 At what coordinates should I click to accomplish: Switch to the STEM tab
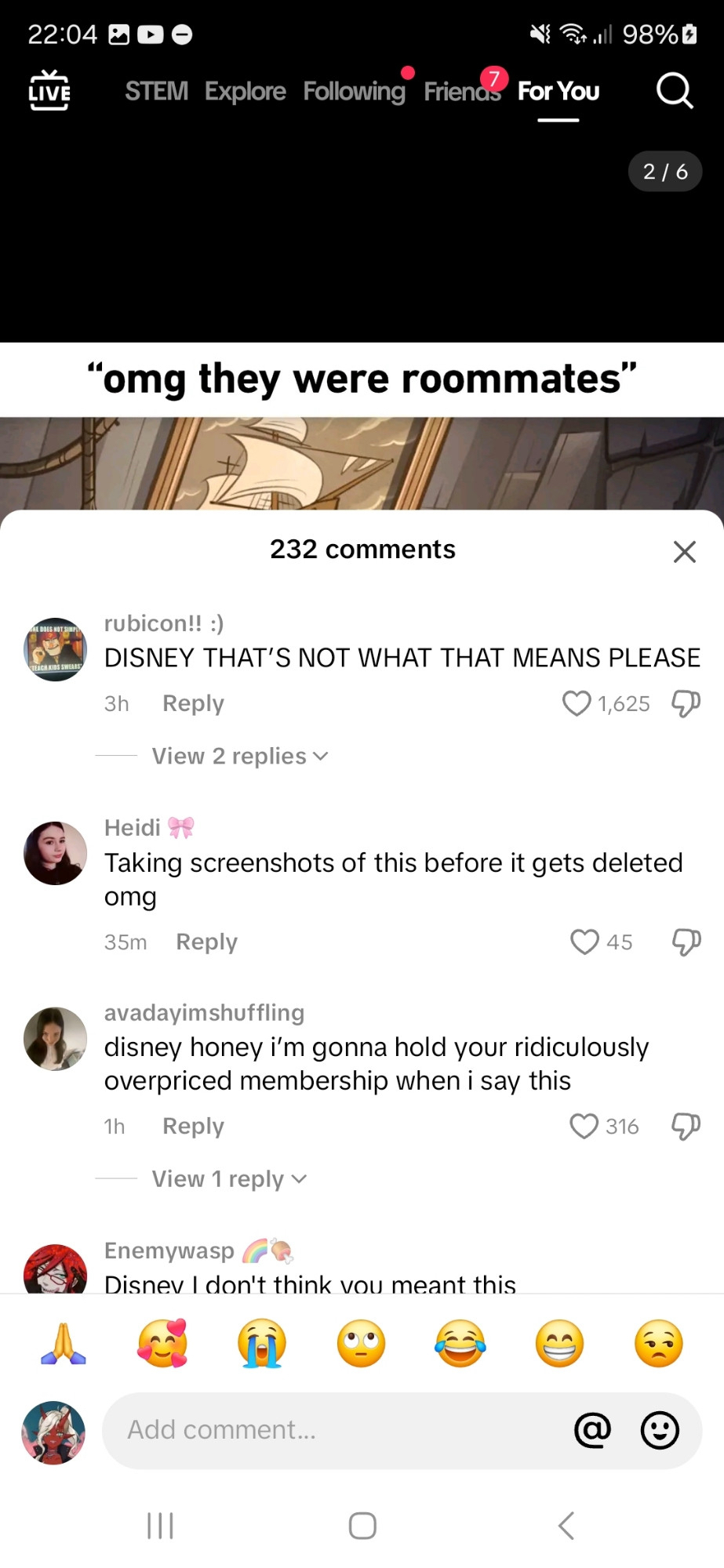coord(156,91)
